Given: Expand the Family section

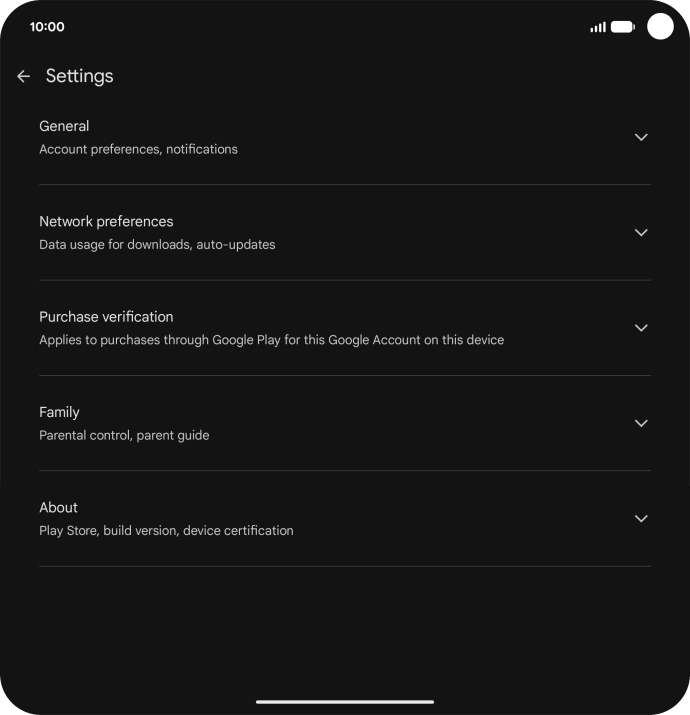Looking at the screenshot, I should (x=641, y=423).
